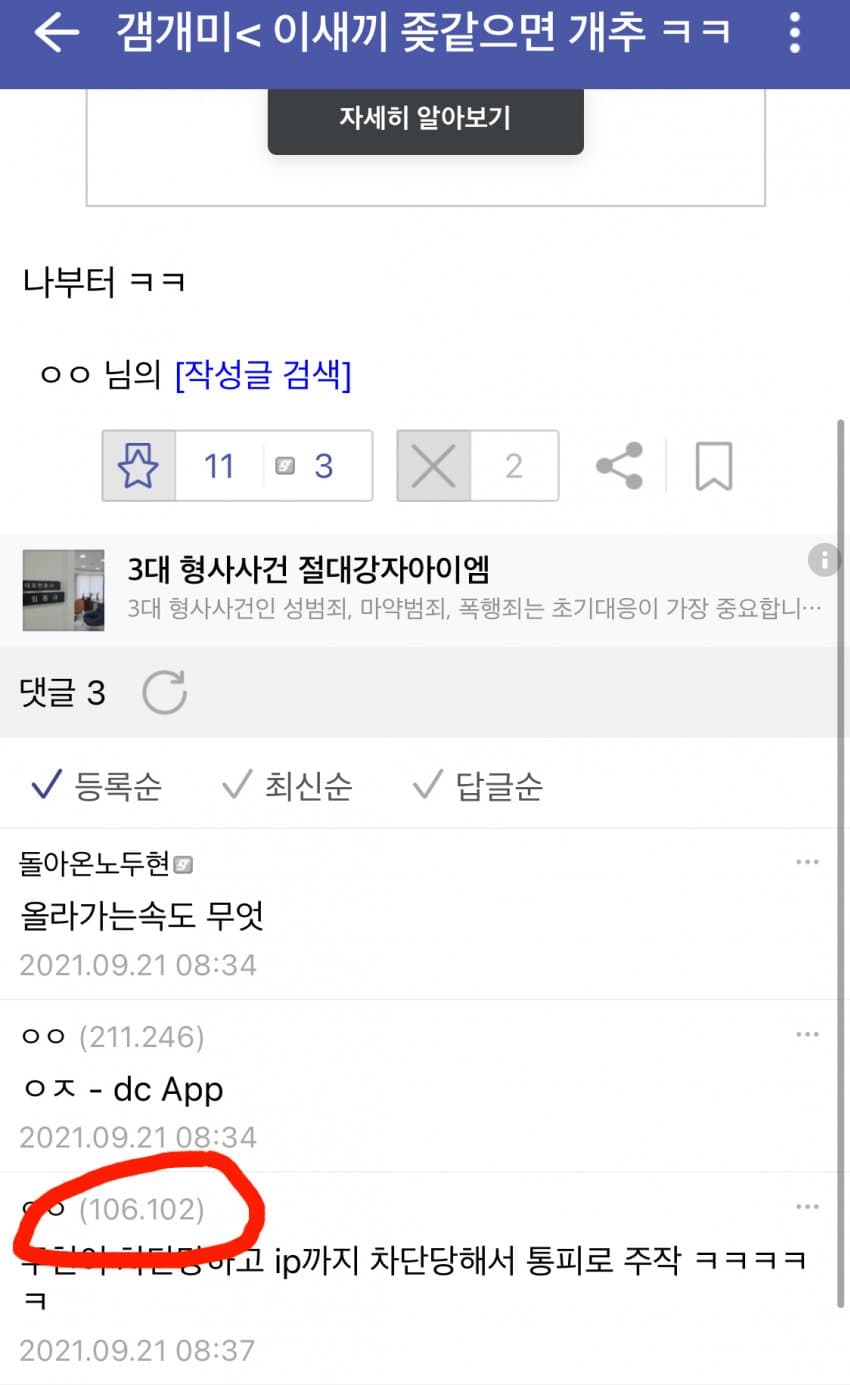
Task: Open options for 돌아온노두현's comment
Action: point(807,863)
